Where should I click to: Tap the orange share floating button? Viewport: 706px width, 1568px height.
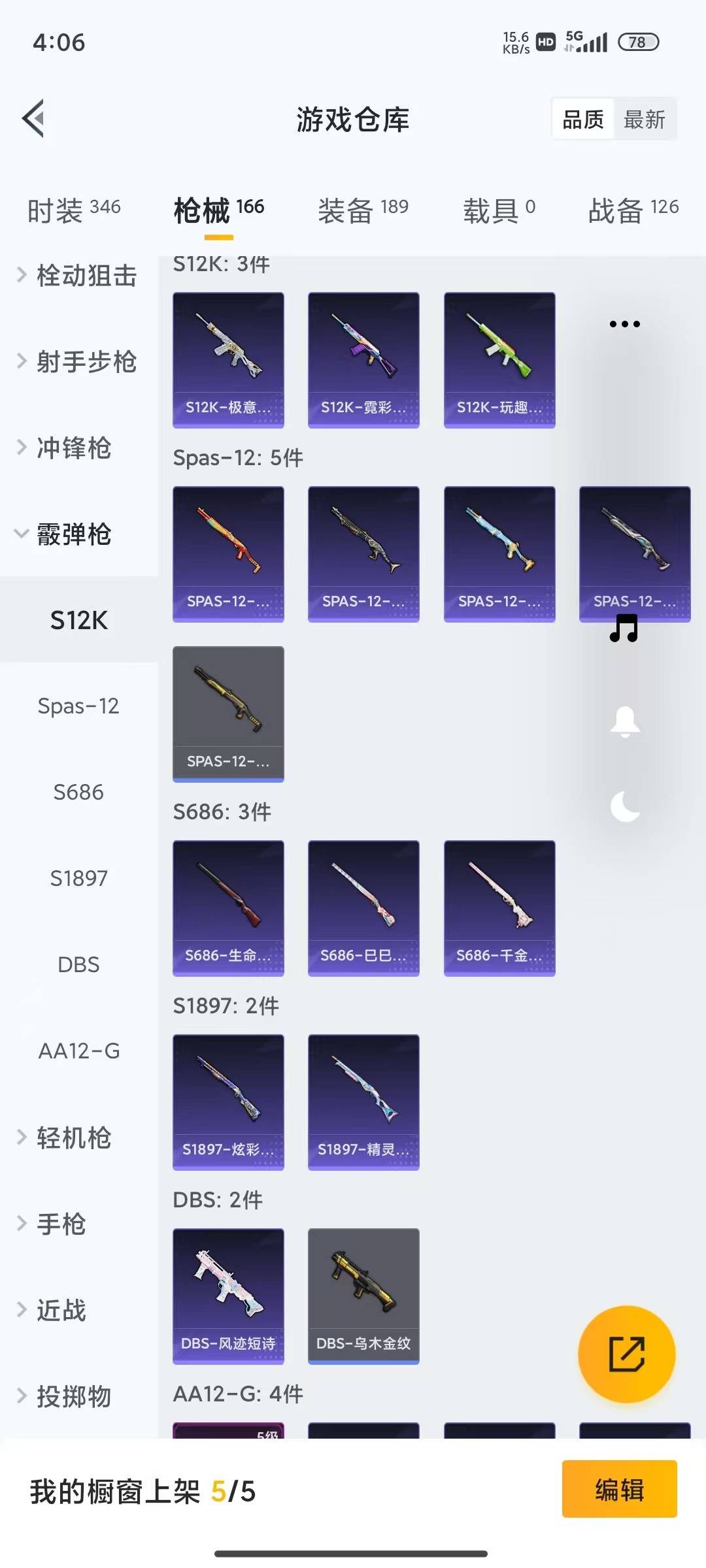[x=626, y=1354]
